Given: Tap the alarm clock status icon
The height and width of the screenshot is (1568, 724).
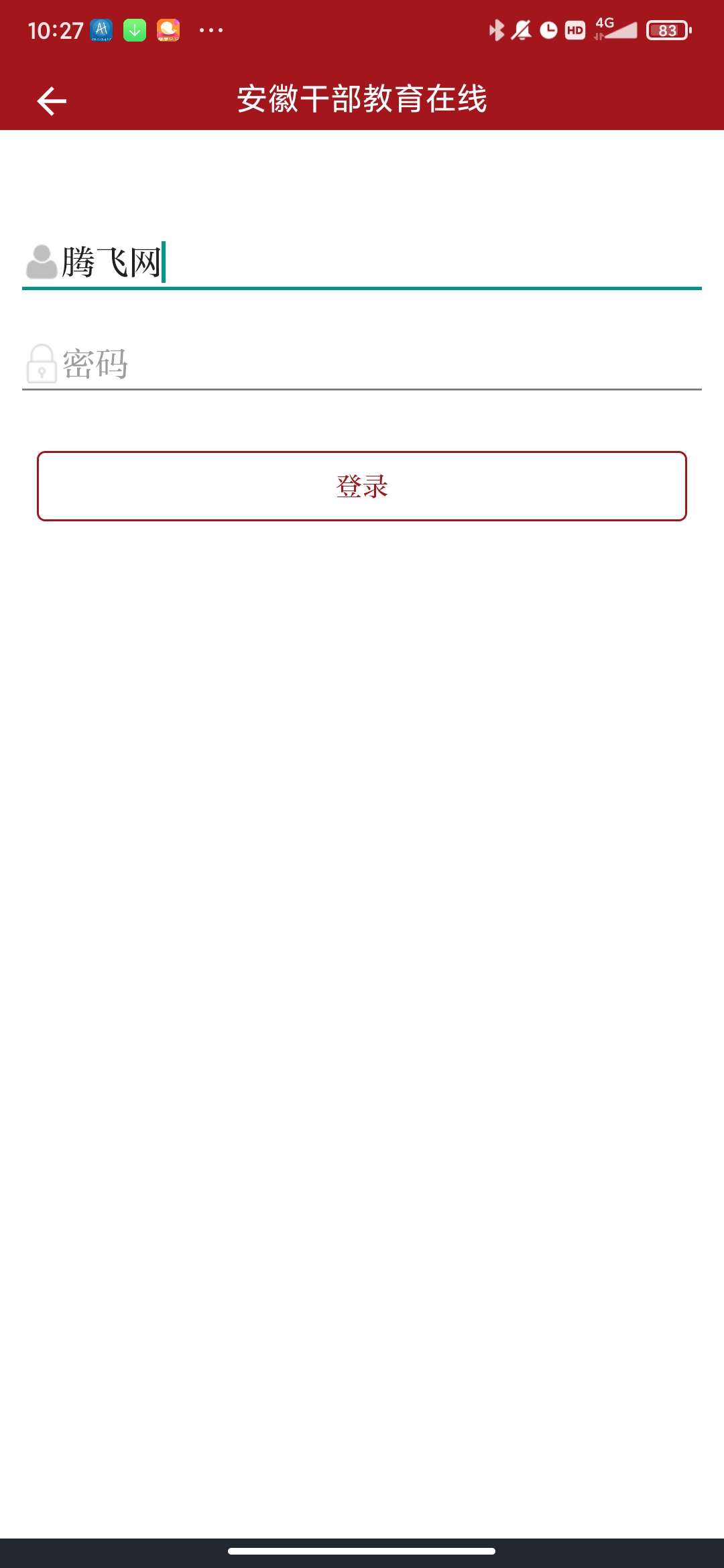Looking at the screenshot, I should (548, 30).
